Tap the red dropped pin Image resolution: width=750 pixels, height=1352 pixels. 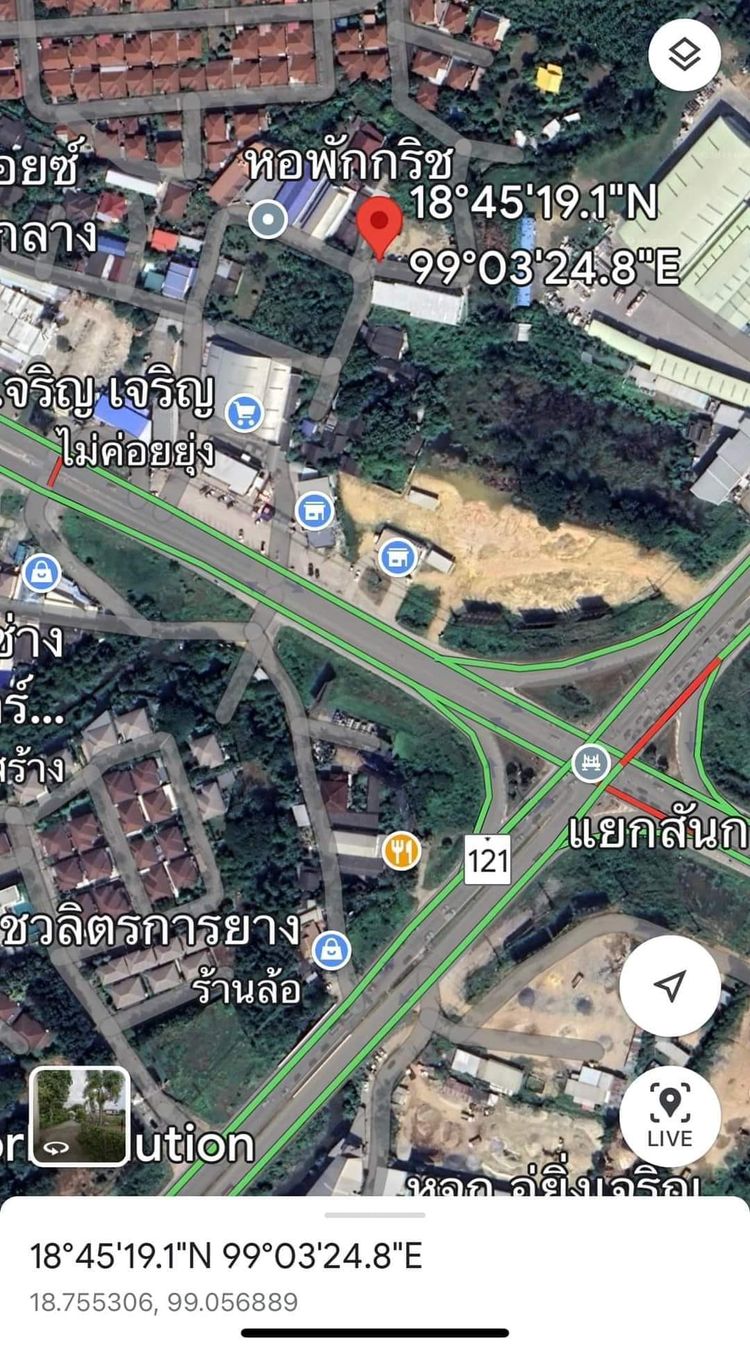click(380, 226)
